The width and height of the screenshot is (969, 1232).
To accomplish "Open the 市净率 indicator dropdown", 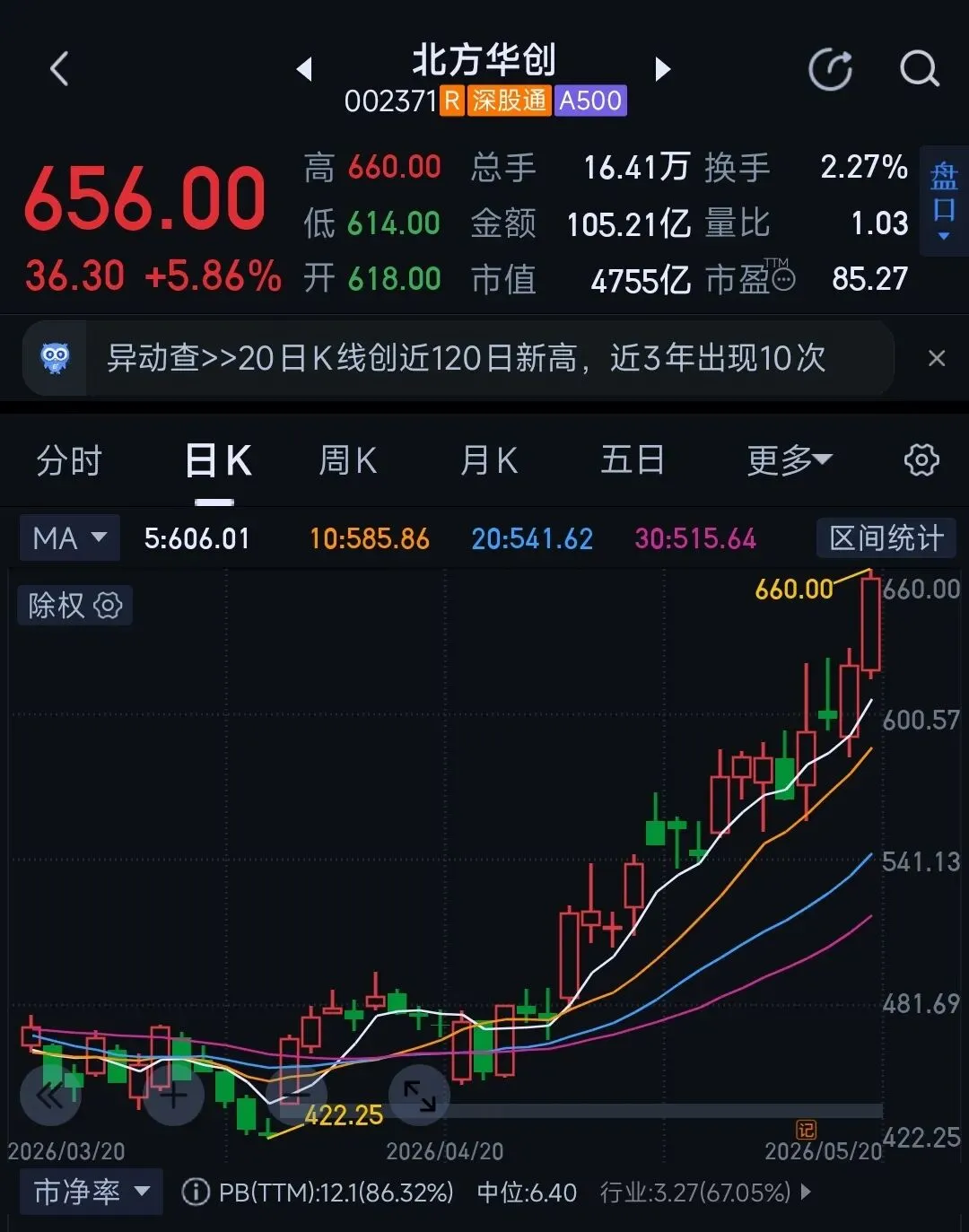I will click(x=91, y=1192).
